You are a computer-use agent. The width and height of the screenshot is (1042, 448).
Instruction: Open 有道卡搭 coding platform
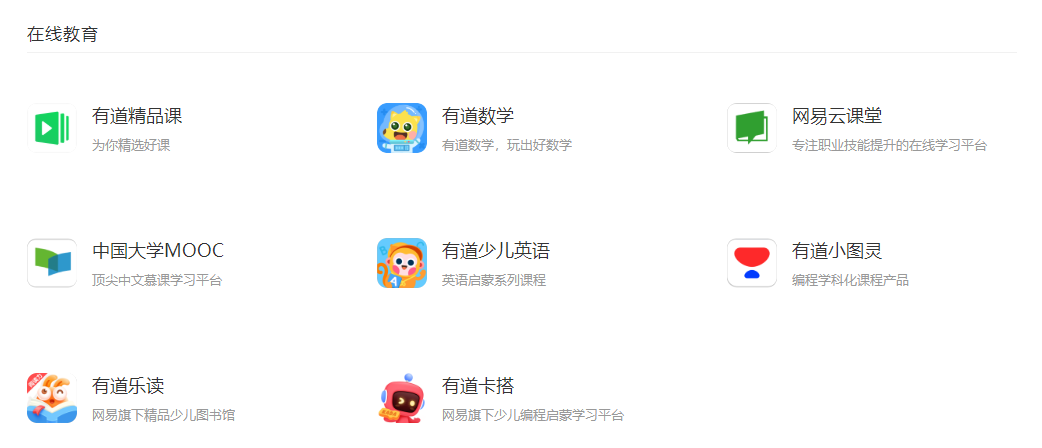click(x=477, y=386)
